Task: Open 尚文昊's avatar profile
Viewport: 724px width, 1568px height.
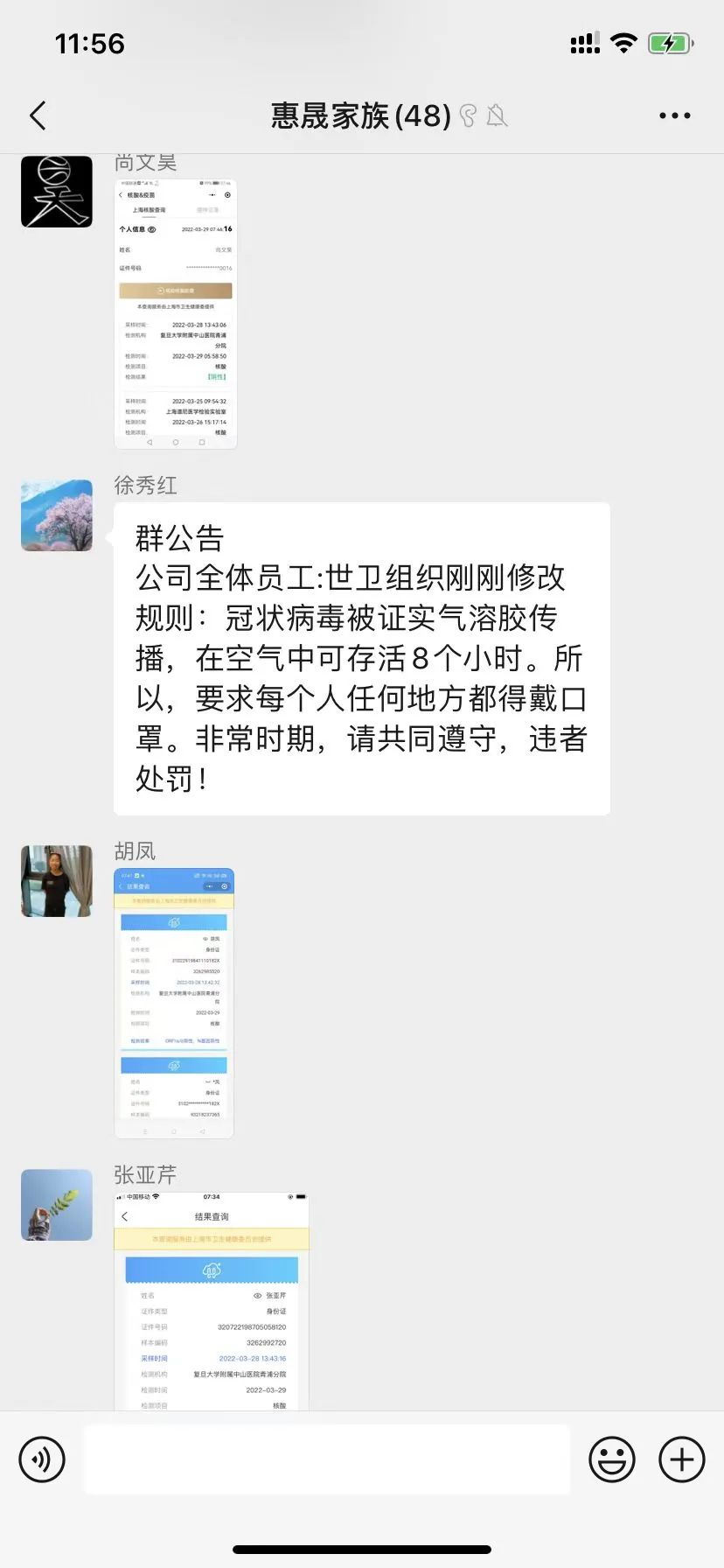Action: 57,192
